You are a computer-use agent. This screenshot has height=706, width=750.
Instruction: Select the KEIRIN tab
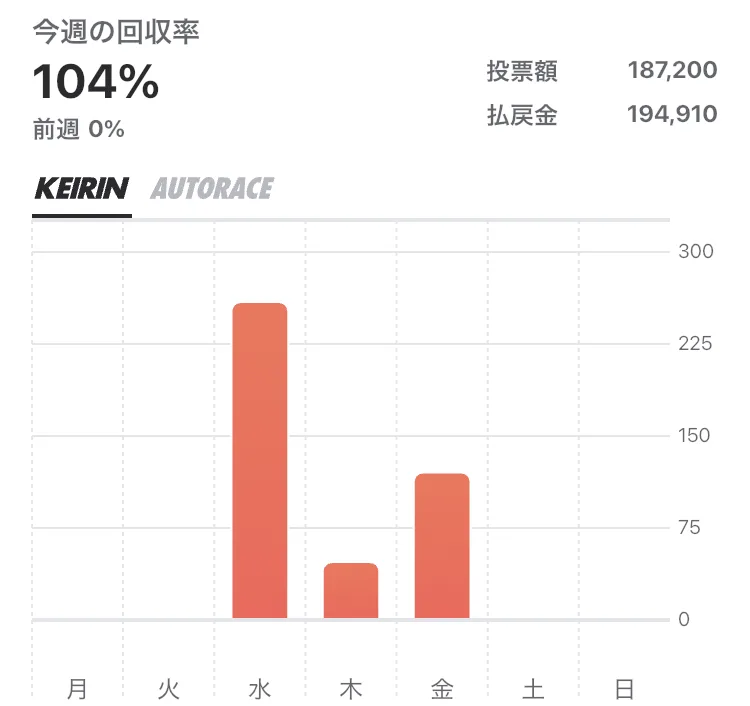[81, 189]
